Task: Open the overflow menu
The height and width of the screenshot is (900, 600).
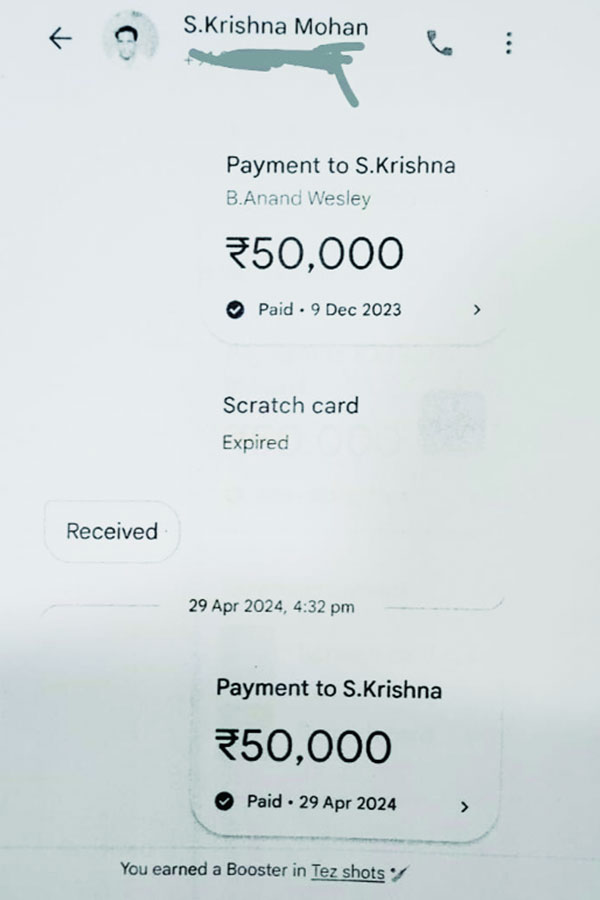Action: click(x=510, y=43)
